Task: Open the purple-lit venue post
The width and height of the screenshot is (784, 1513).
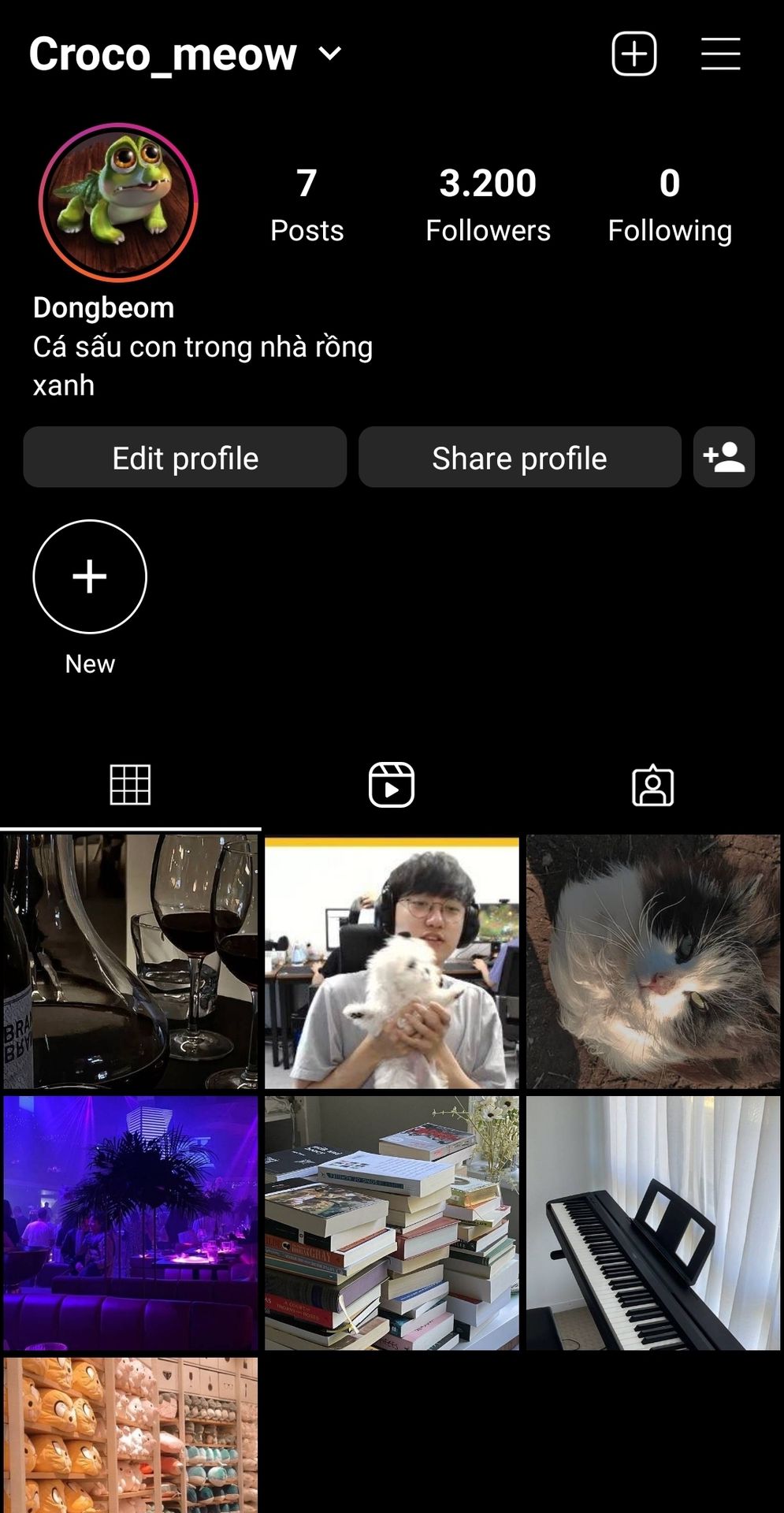Action: pyautogui.click(x=130, y=1223)
